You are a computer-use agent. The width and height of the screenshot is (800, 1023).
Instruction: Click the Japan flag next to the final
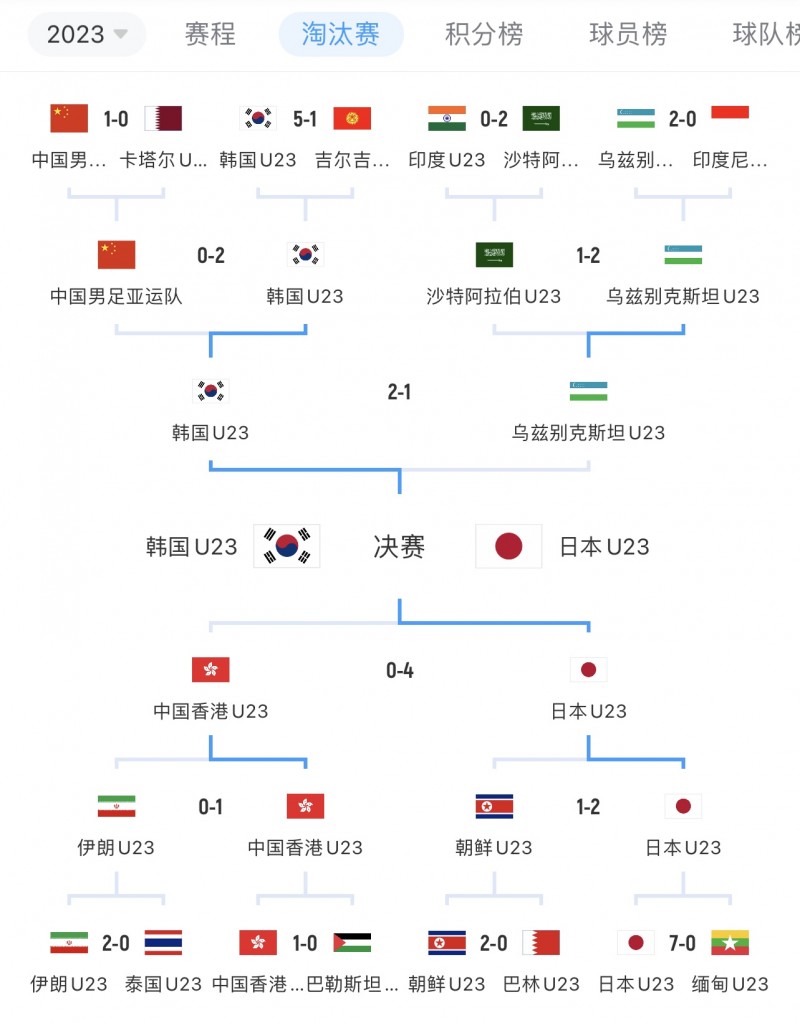pos(509,546)
